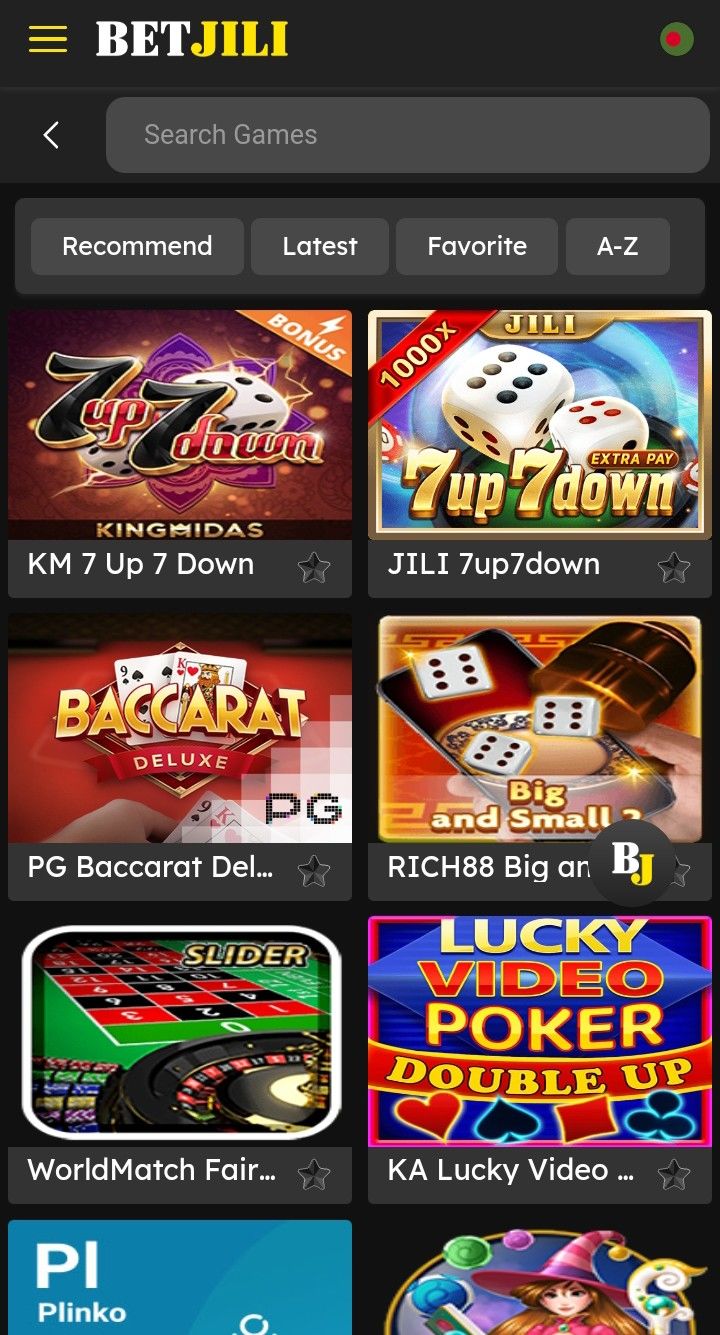
Task: Switch to the Latest filter
Action: pos(319,246)
